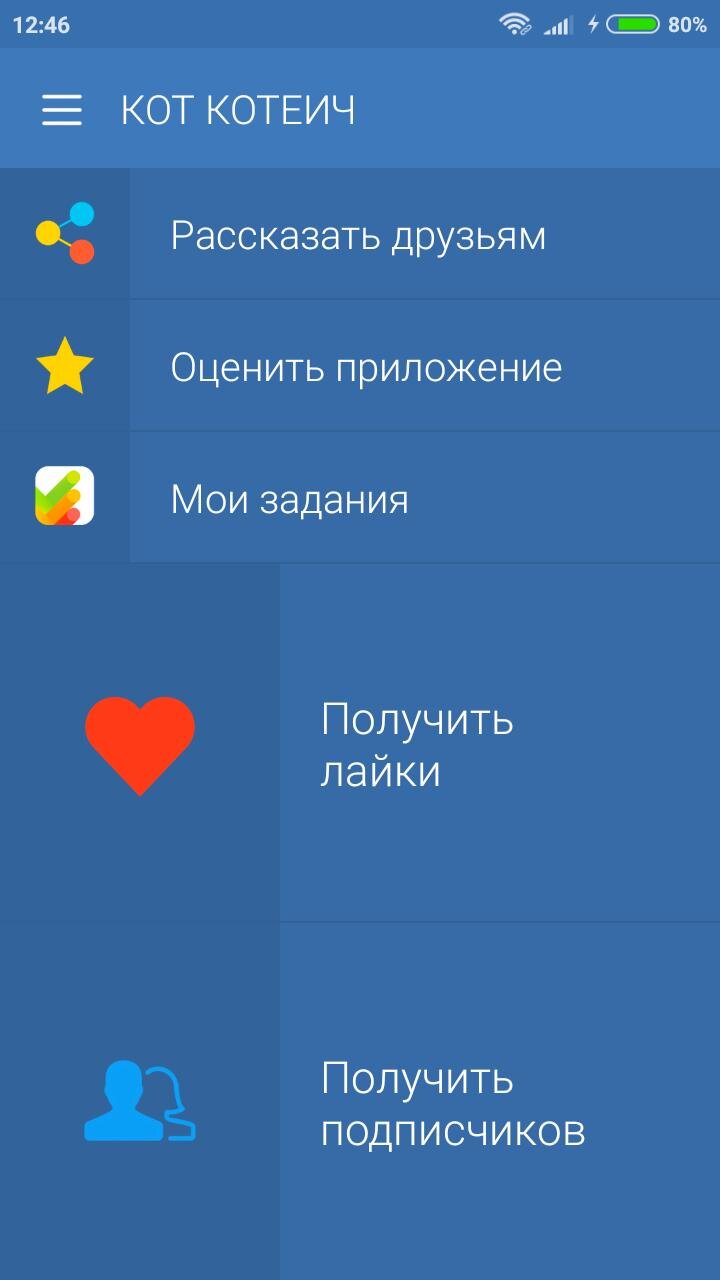720x1280 pixels.
Task: Tap the КОТ КОТЕИЧ title
Action: pos(240,110)
